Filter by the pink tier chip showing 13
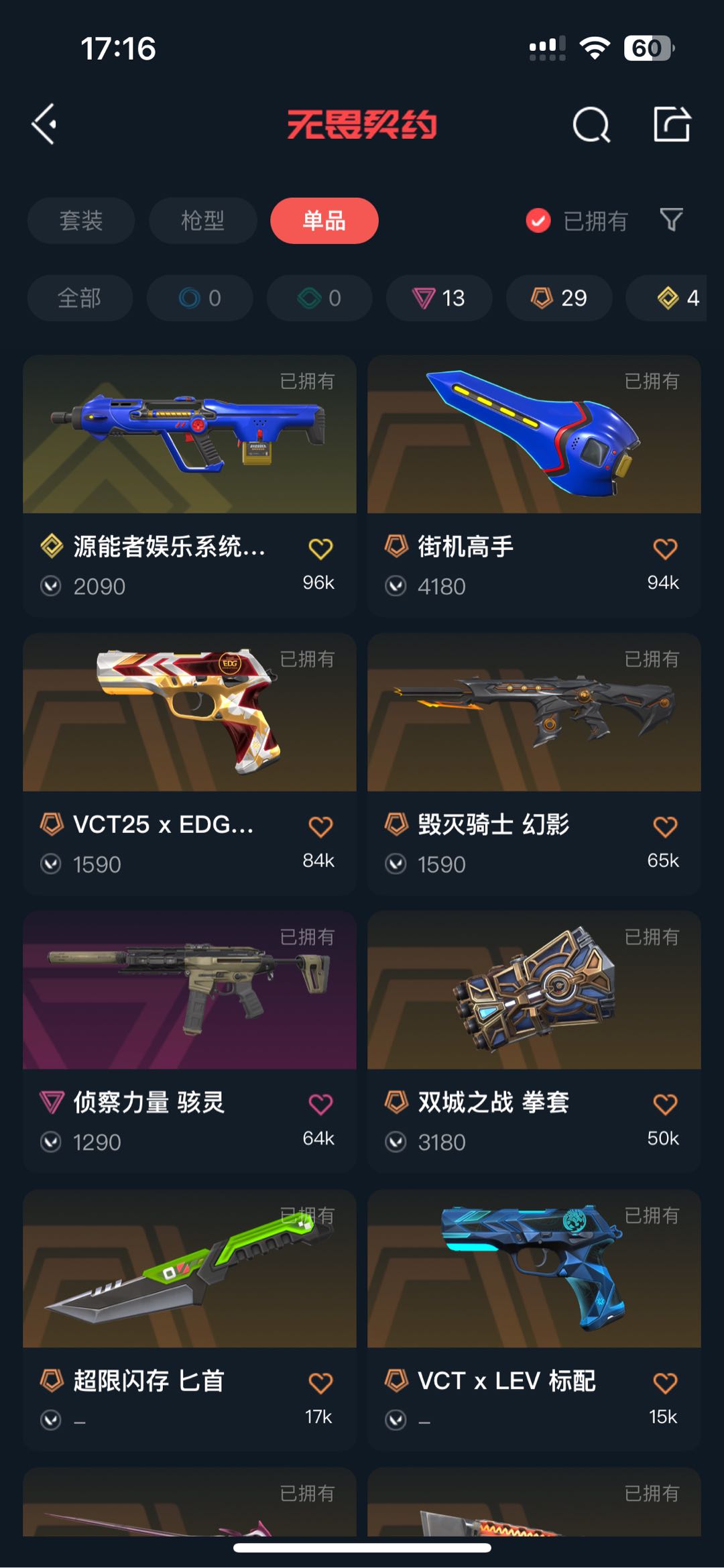This screenshot has height=1568, width=724. pos(439,298)
